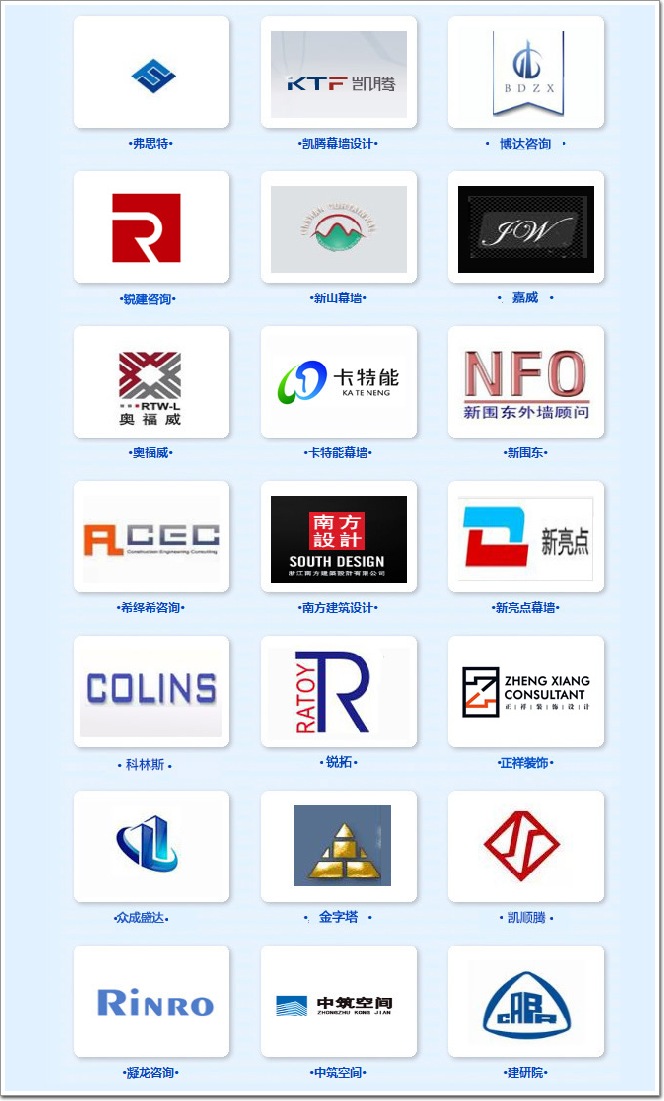This screenshot has height=1101, width=664.
Task: Select the Zheng Xiang 正祥装饰 tile
Action: pos(526,692)
